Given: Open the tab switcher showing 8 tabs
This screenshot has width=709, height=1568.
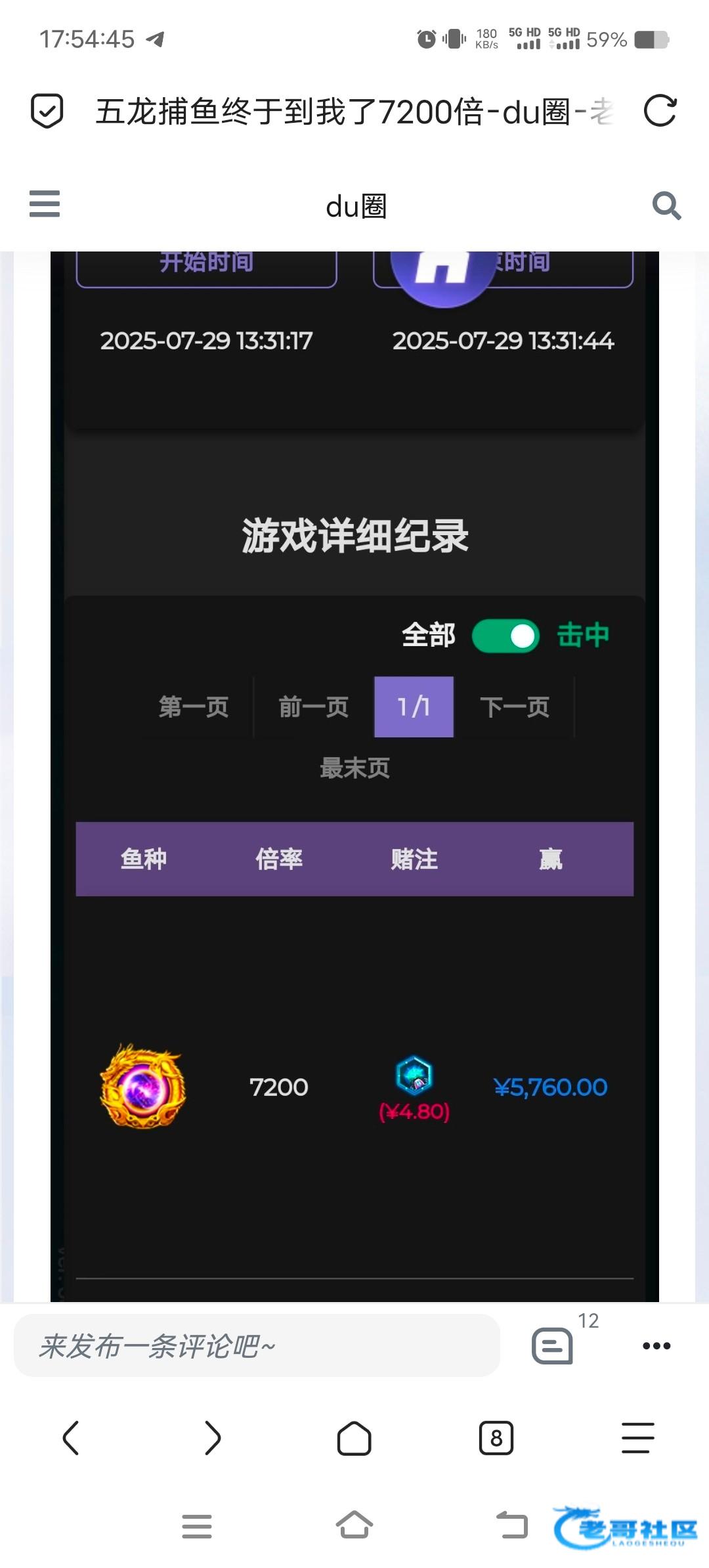Looking at the screenshot, I should point(496,1439).
